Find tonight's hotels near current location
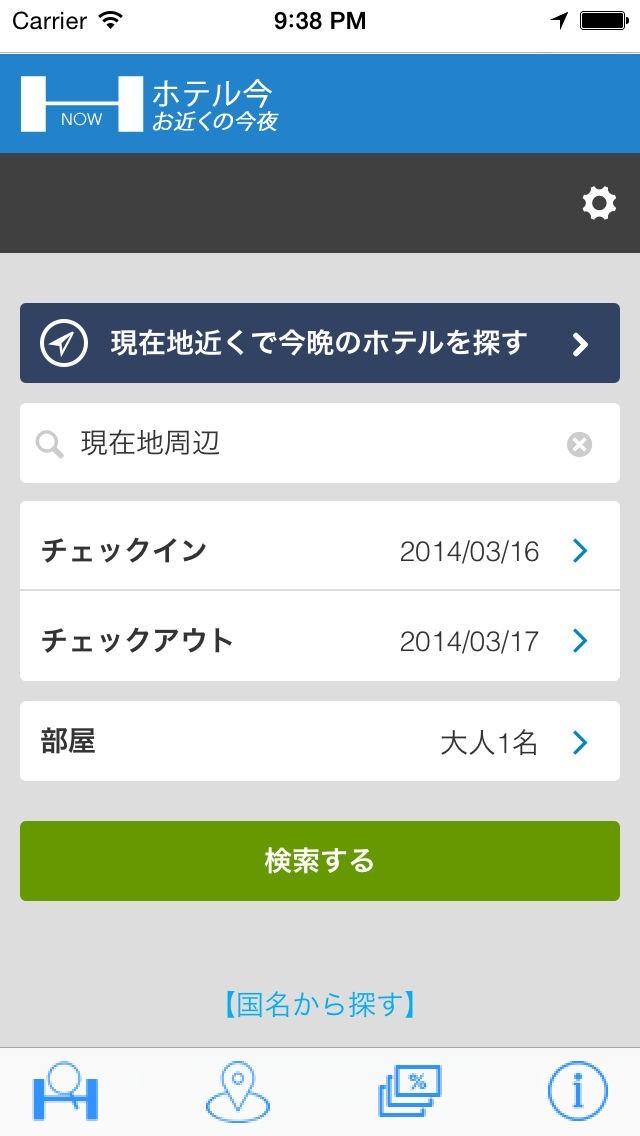The image size is (640, 1136). tap(320, 344)
